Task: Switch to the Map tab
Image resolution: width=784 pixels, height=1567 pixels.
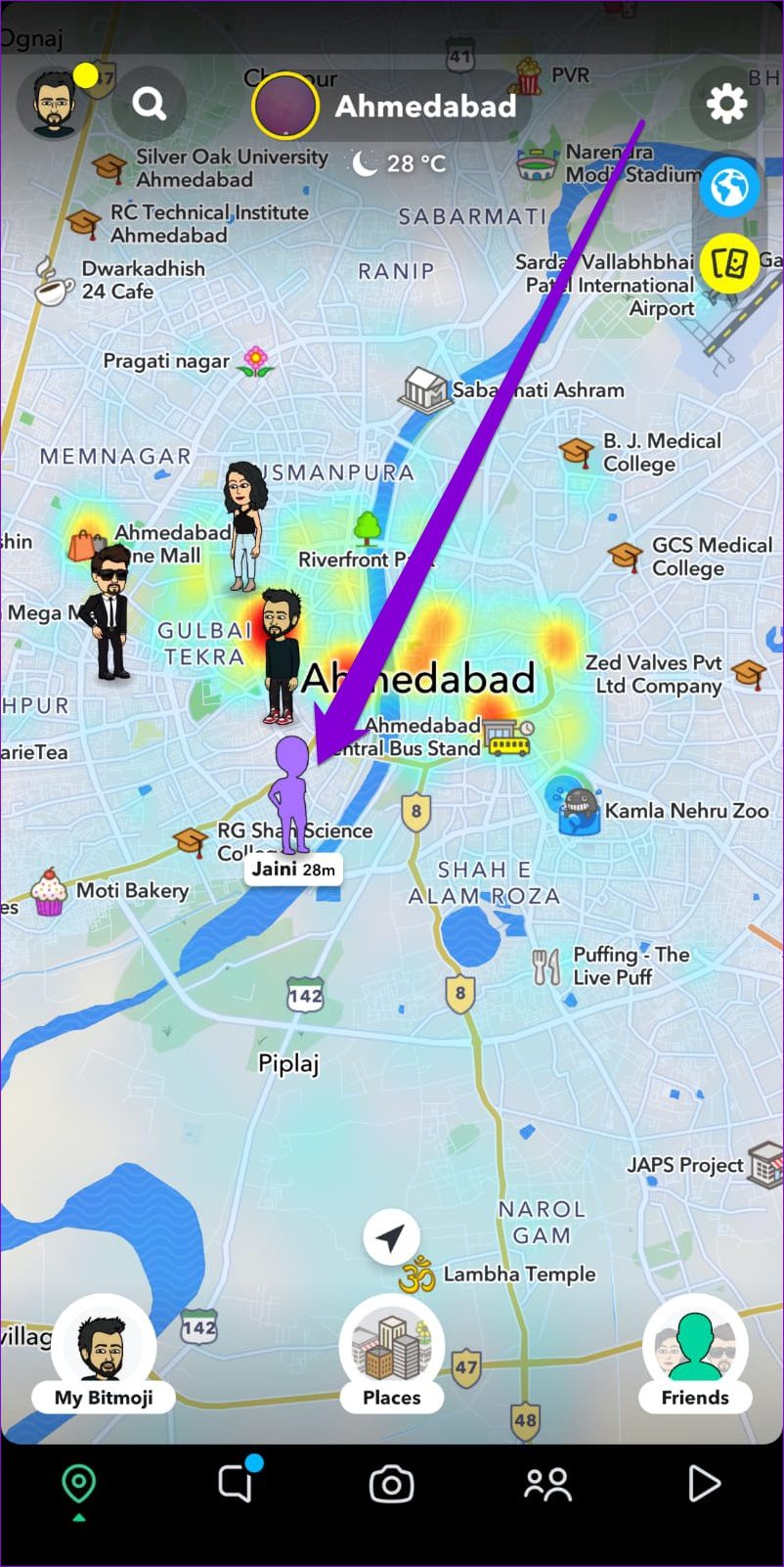Action: (x=78, y=1485)
